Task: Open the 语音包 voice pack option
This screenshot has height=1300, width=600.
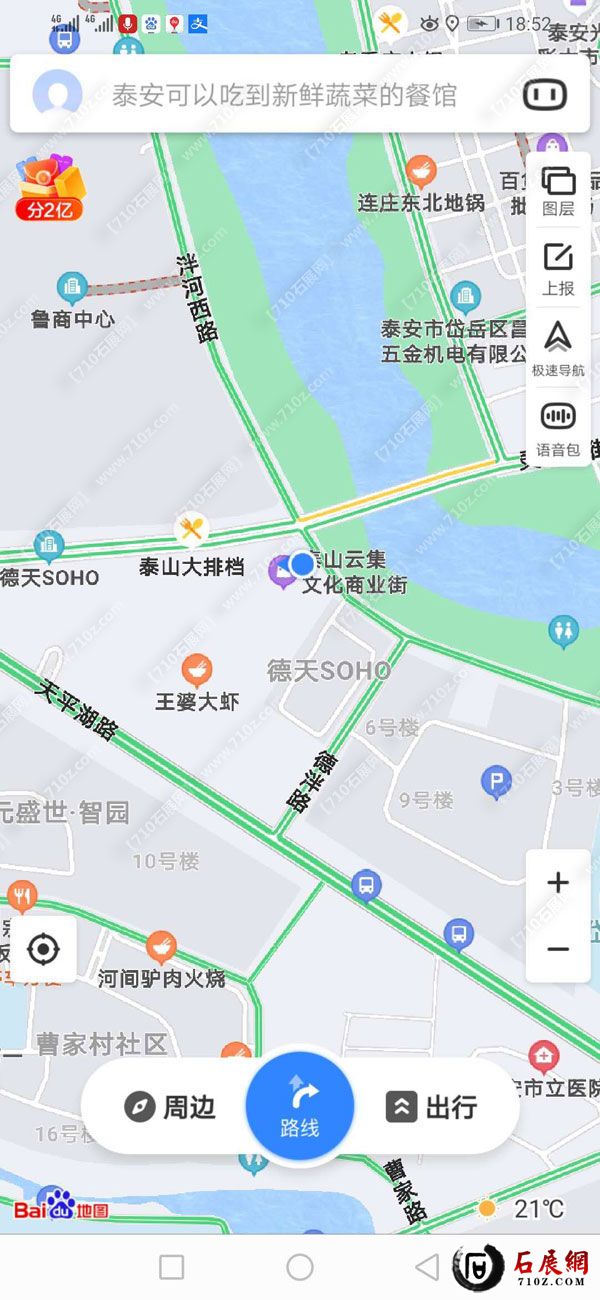Action: click(558, 425)
